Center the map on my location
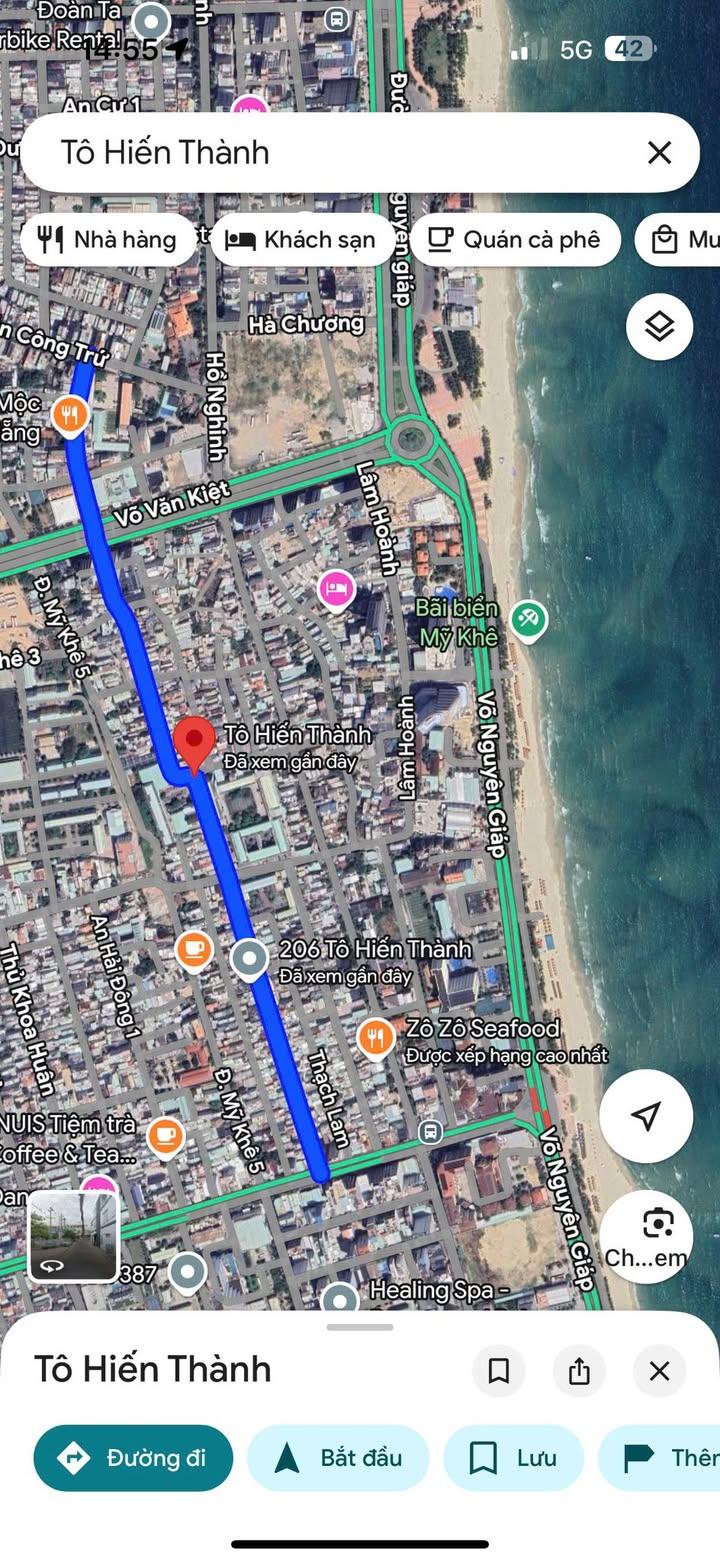 click(x=646, y=1116)
